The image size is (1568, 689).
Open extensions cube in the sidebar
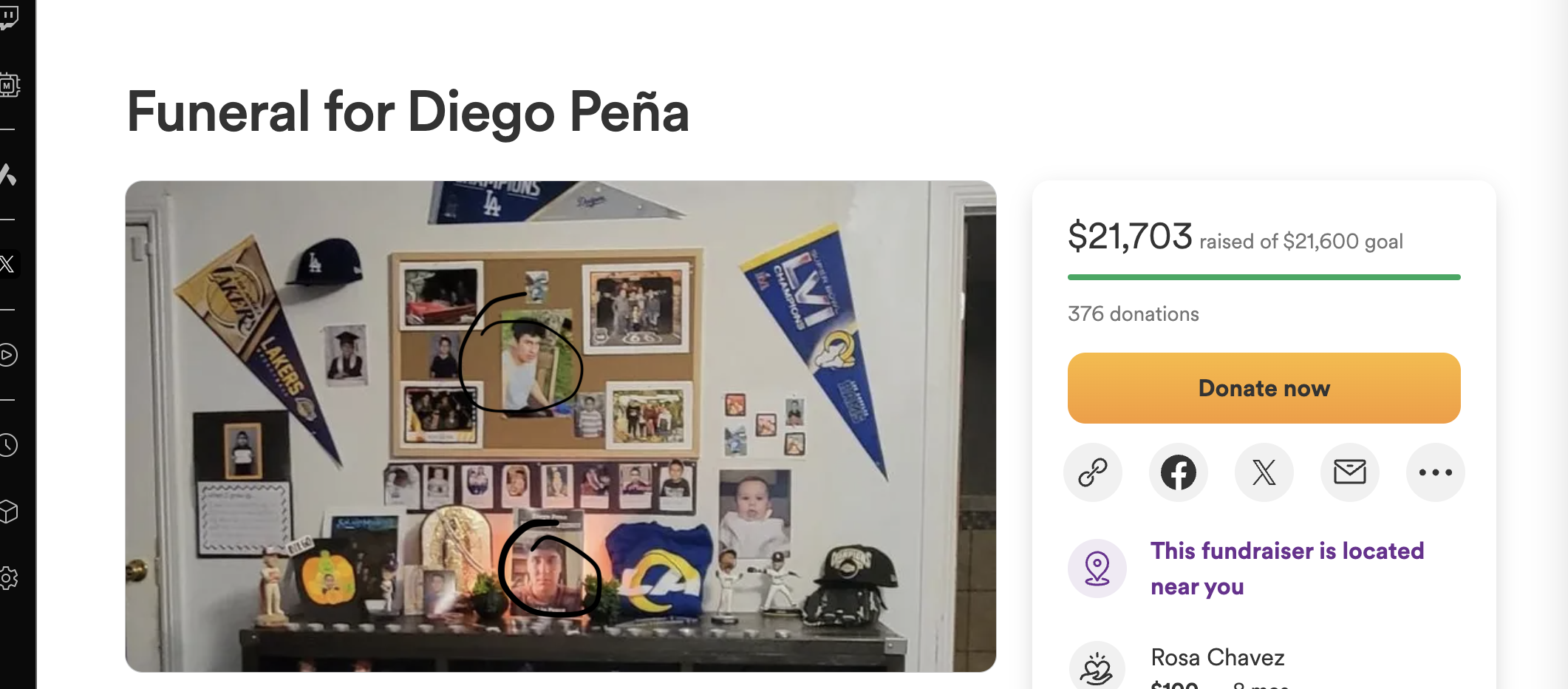9,512
